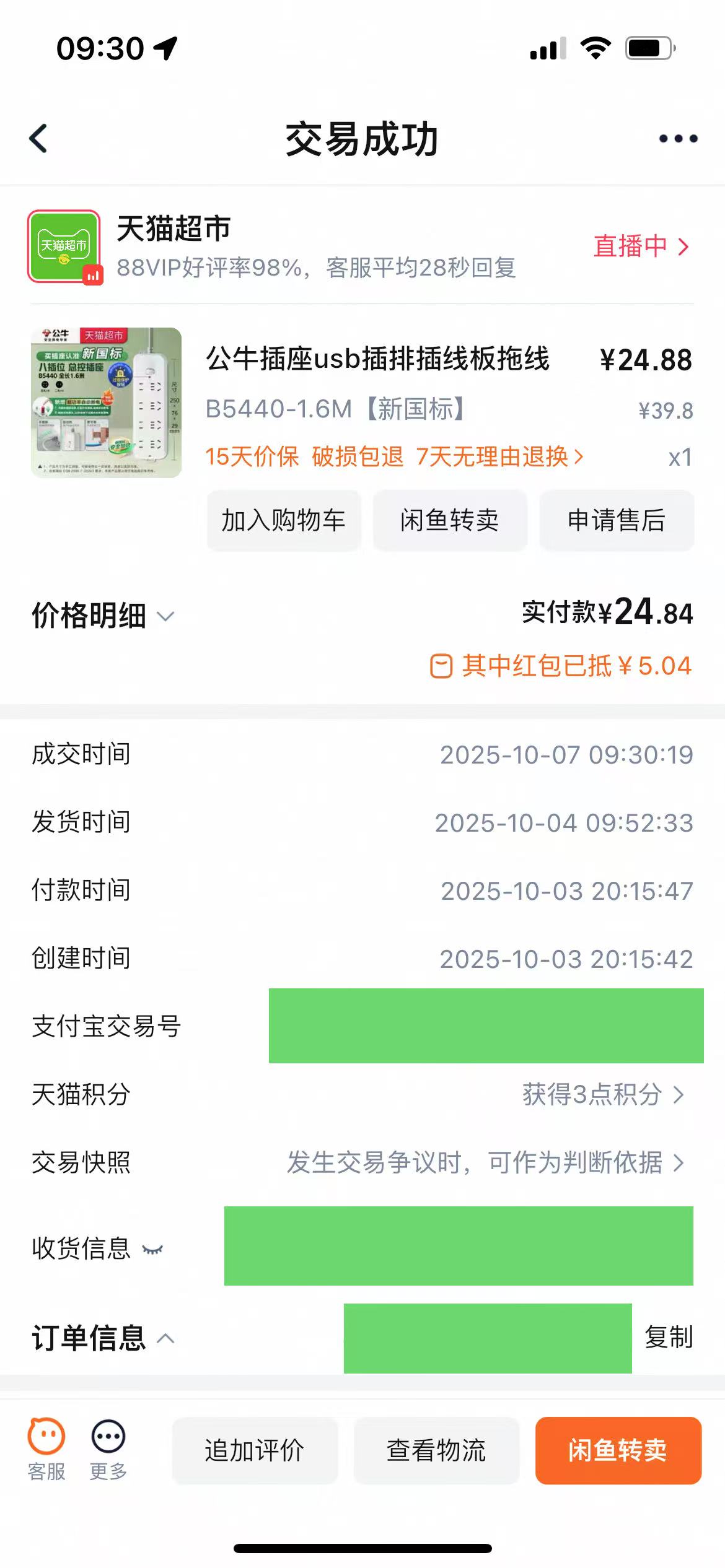725x1568 pixels.
Task: Tap 追加评价 to add a follow-up review
Action: 255,1450
